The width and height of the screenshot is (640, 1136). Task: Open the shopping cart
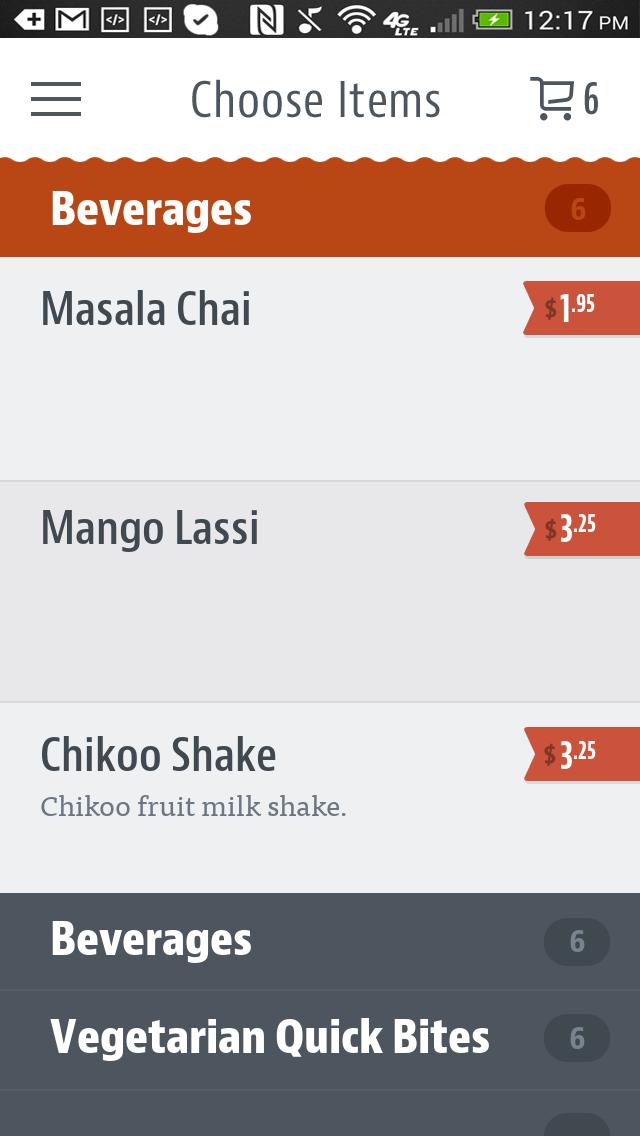(x=564, y=99)
